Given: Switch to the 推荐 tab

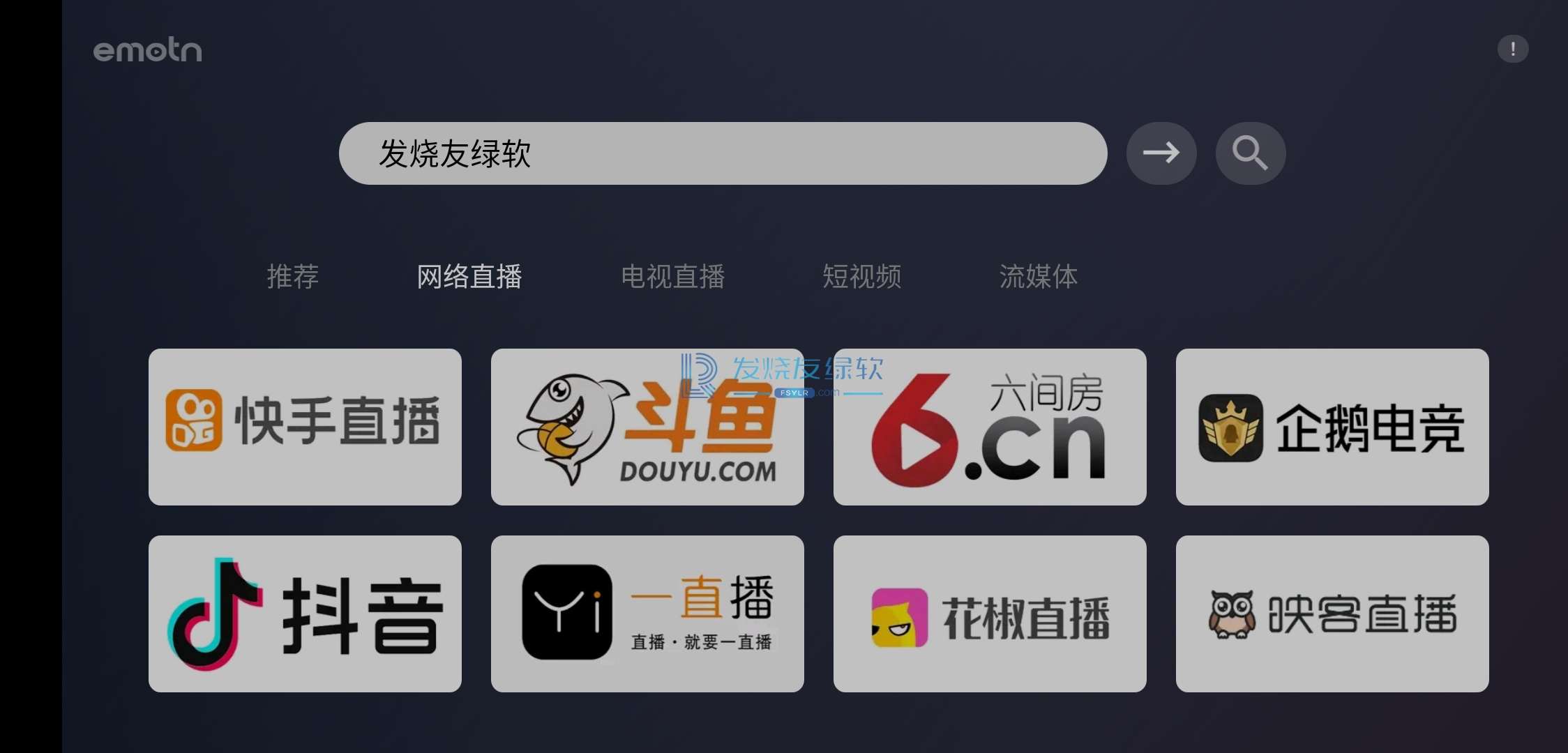Looking at the screenshot, I should click(293, 277).
